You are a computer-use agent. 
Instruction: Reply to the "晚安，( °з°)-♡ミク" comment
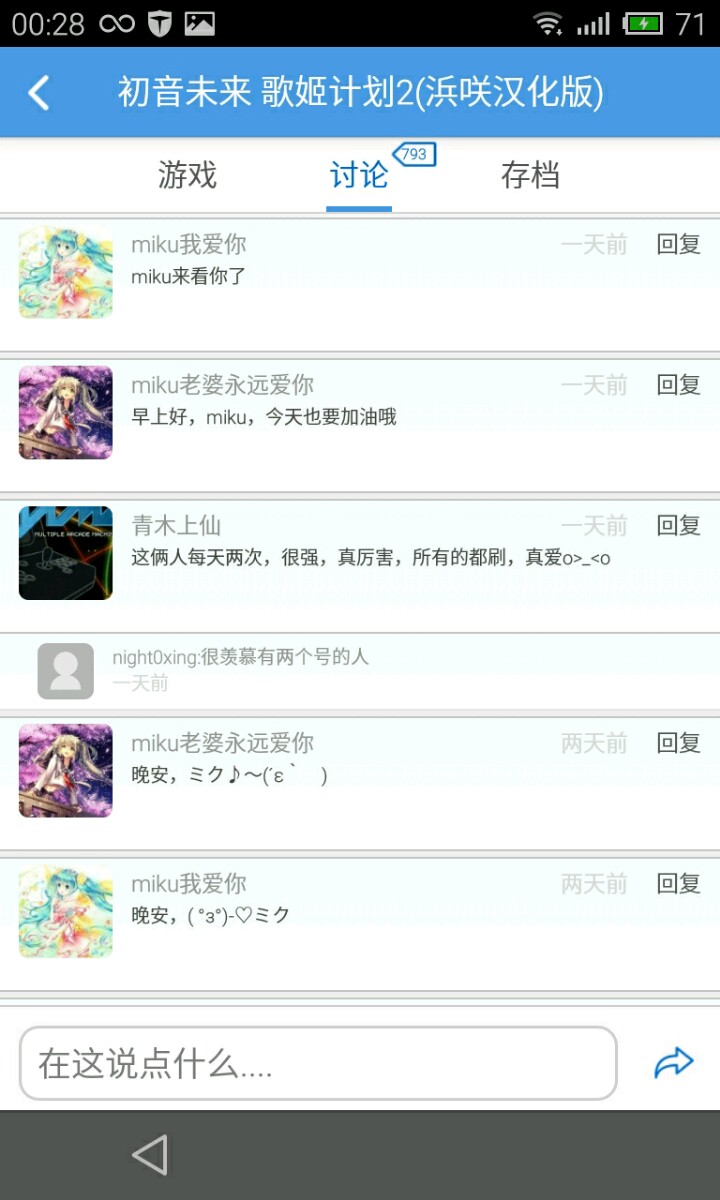tap(678, 883)
